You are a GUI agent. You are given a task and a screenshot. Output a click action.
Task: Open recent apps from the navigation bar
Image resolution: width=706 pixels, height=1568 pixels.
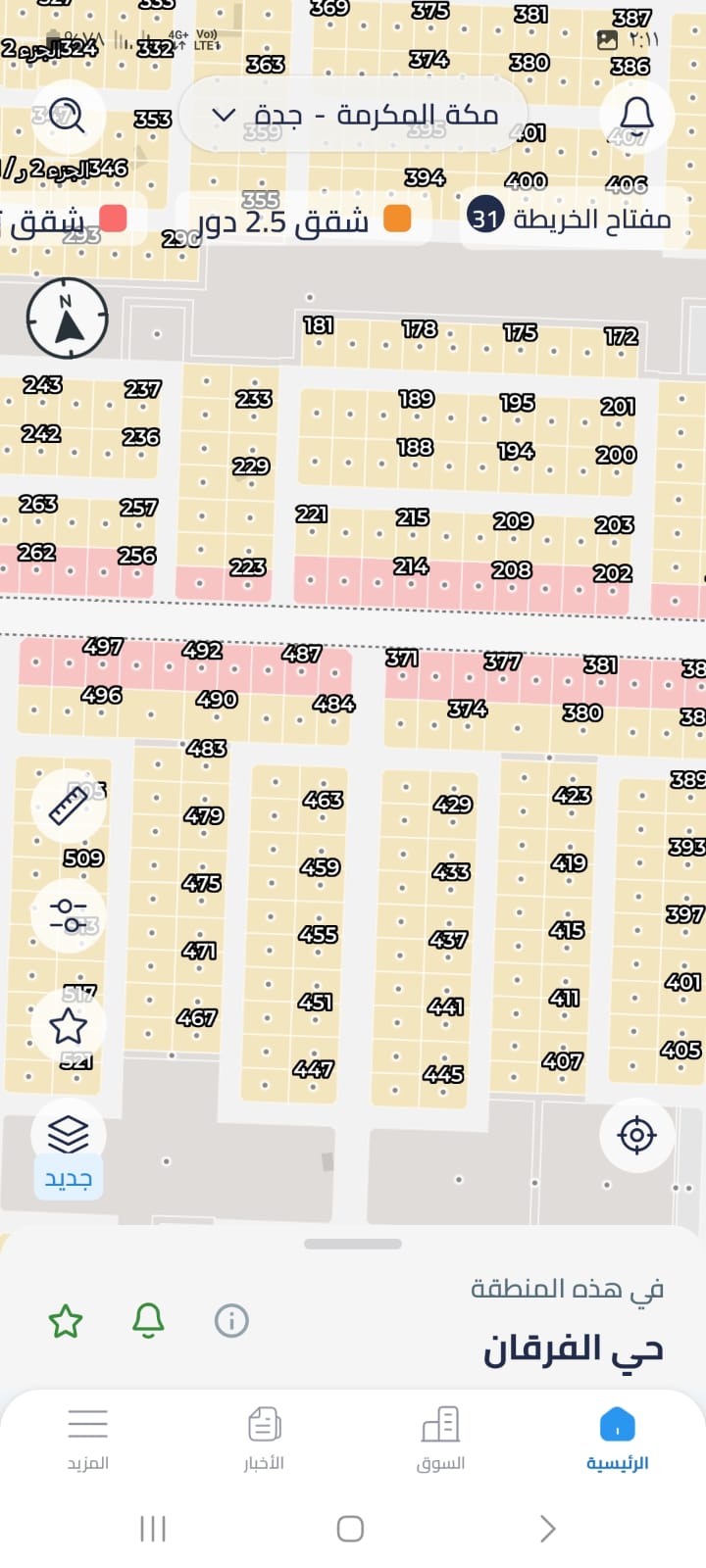[x=153, y=1529]
